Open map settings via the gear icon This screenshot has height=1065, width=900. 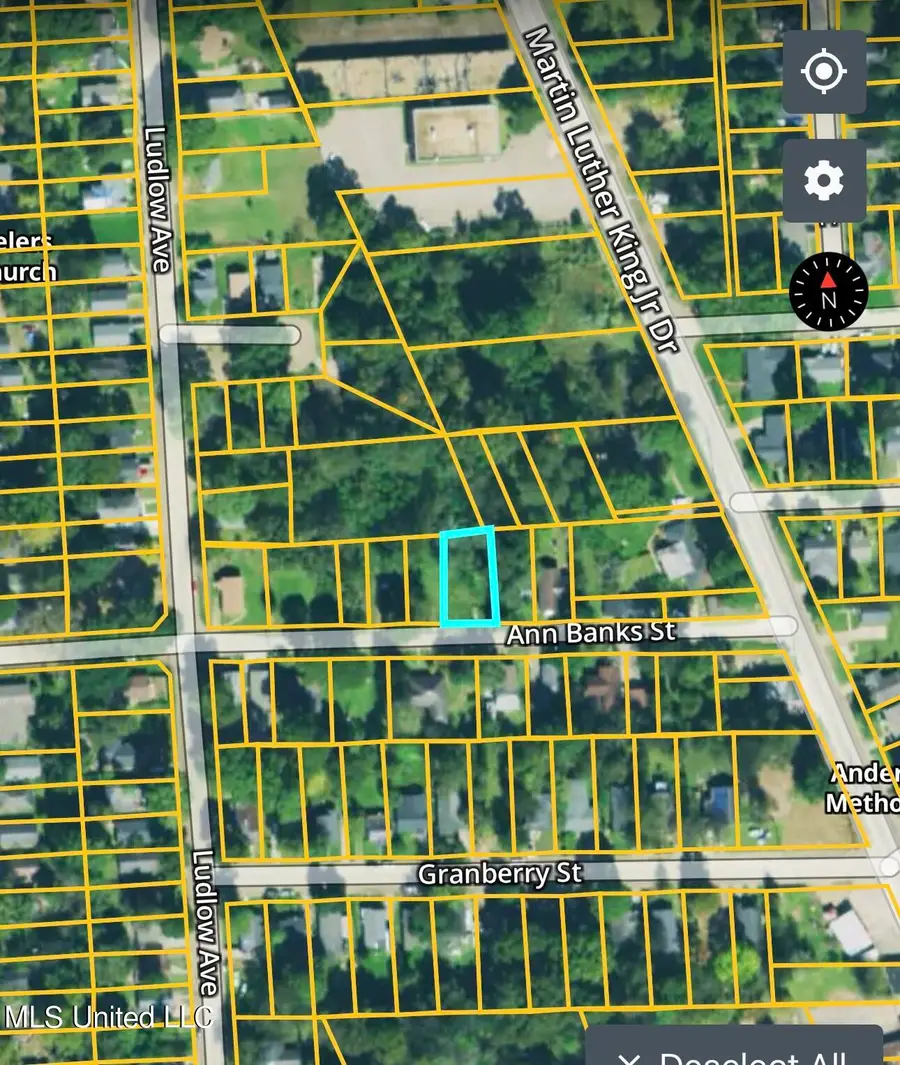click(823, 181)
